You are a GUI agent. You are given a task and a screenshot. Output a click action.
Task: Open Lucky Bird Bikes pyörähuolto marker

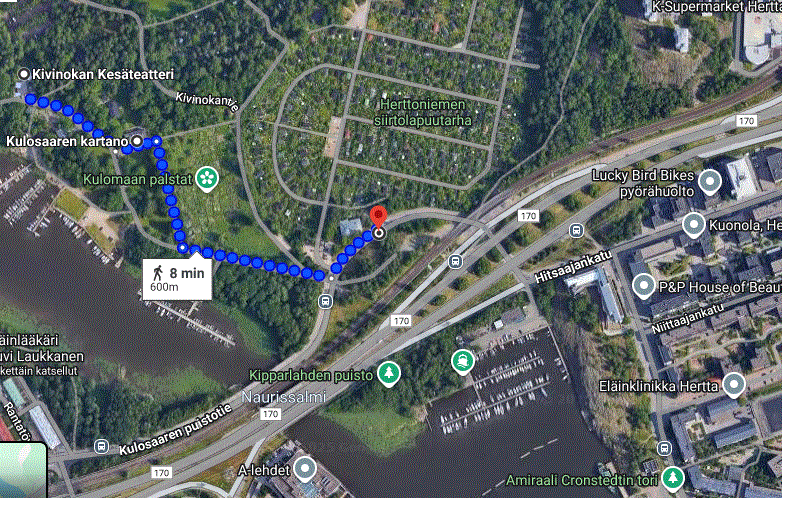(710, 181)
